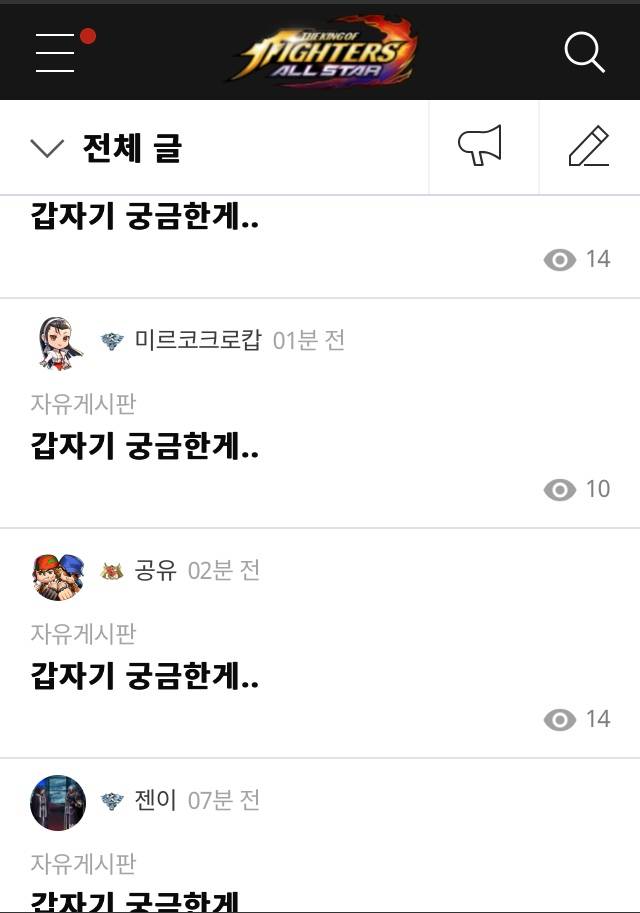The image size is (640, 913).
Task: View 미르코크로캅's profile picture
Action: point(58,342)
